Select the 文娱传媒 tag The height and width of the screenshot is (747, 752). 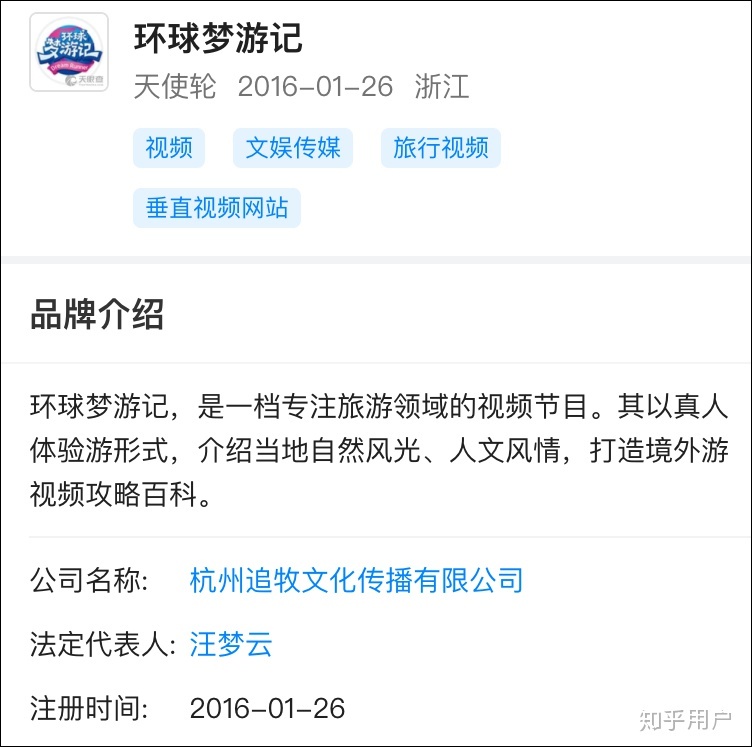[293, 148]
